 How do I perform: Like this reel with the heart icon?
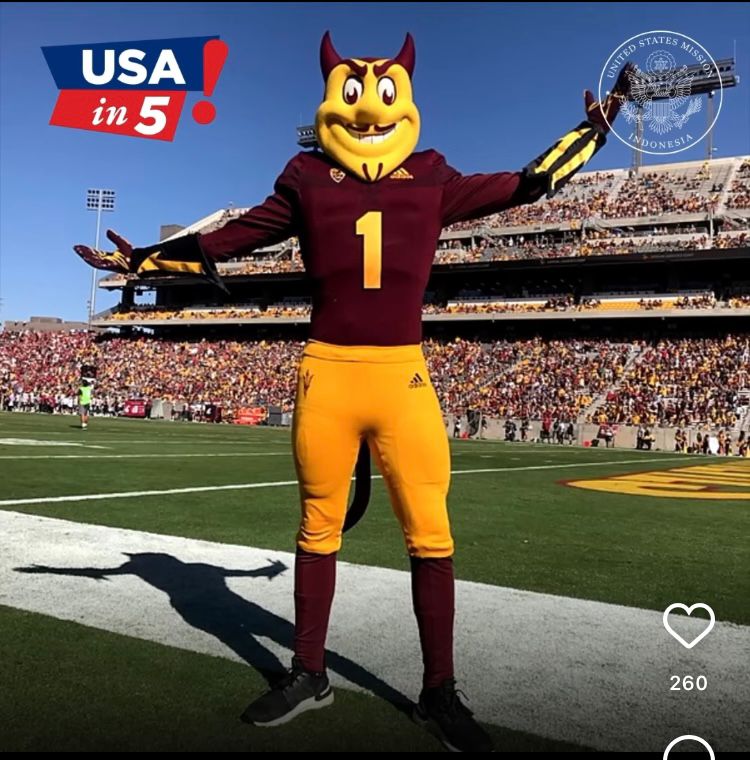click(689, 626)
